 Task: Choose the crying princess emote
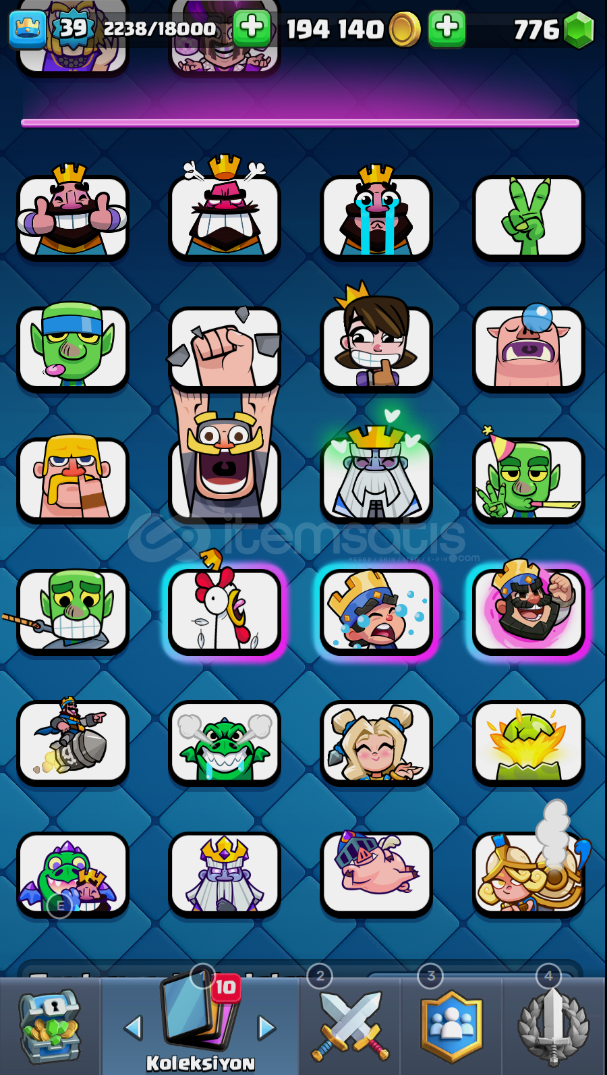(376, 610)
